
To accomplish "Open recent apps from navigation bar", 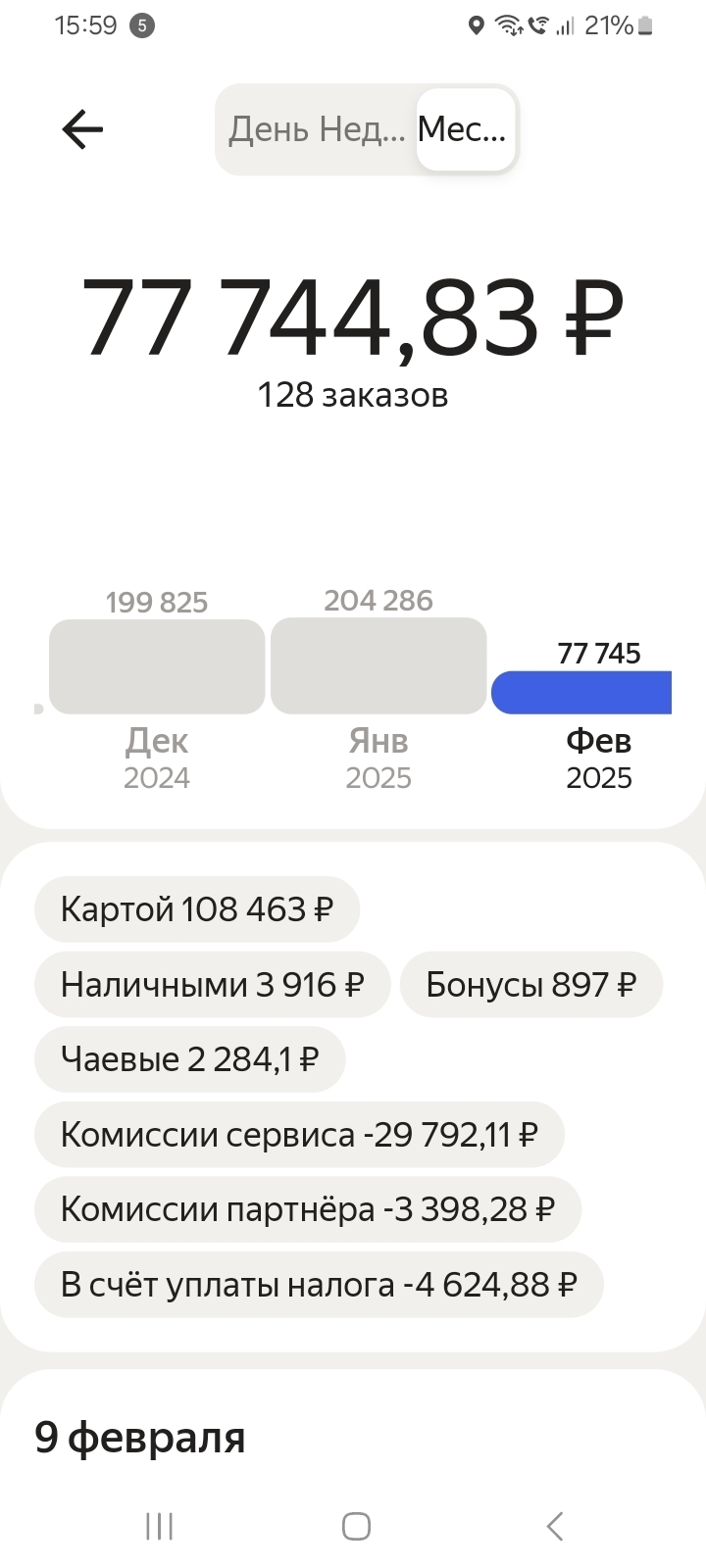I will tap(159, 1526).
